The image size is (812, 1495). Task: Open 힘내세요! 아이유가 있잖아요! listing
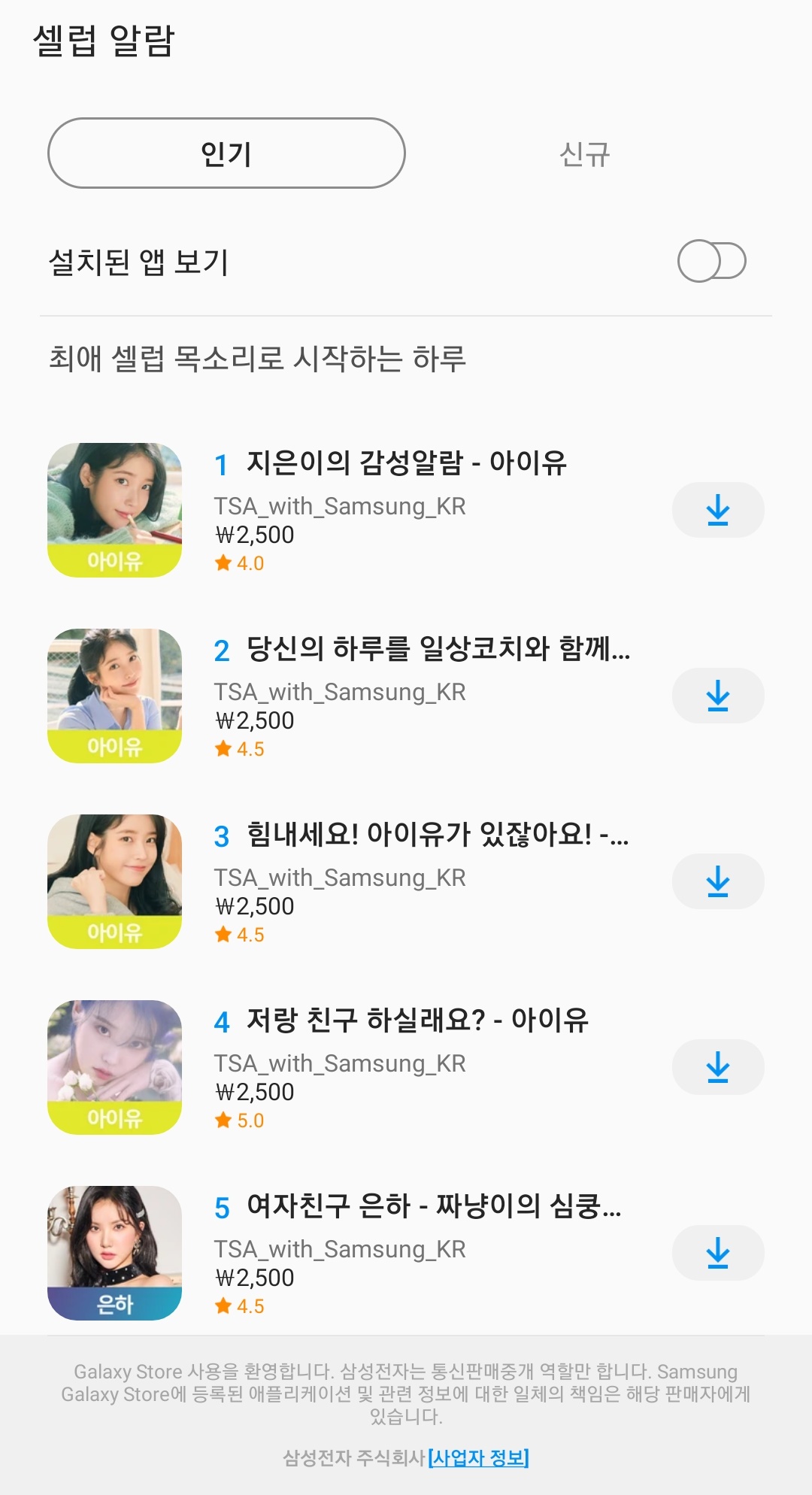pos(437,834)
